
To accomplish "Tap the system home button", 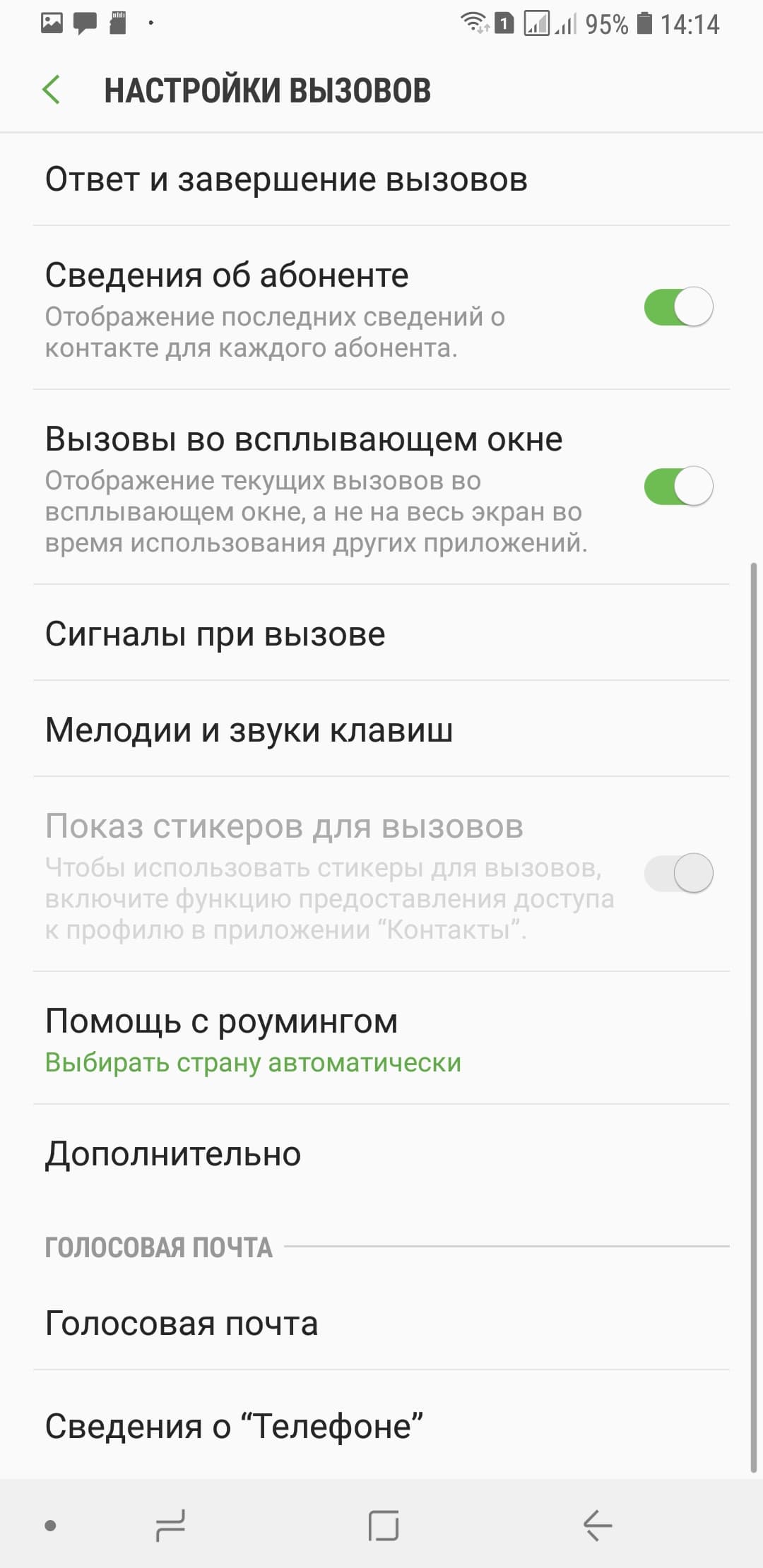I will pyautogui.click(x=384, y=1526).
